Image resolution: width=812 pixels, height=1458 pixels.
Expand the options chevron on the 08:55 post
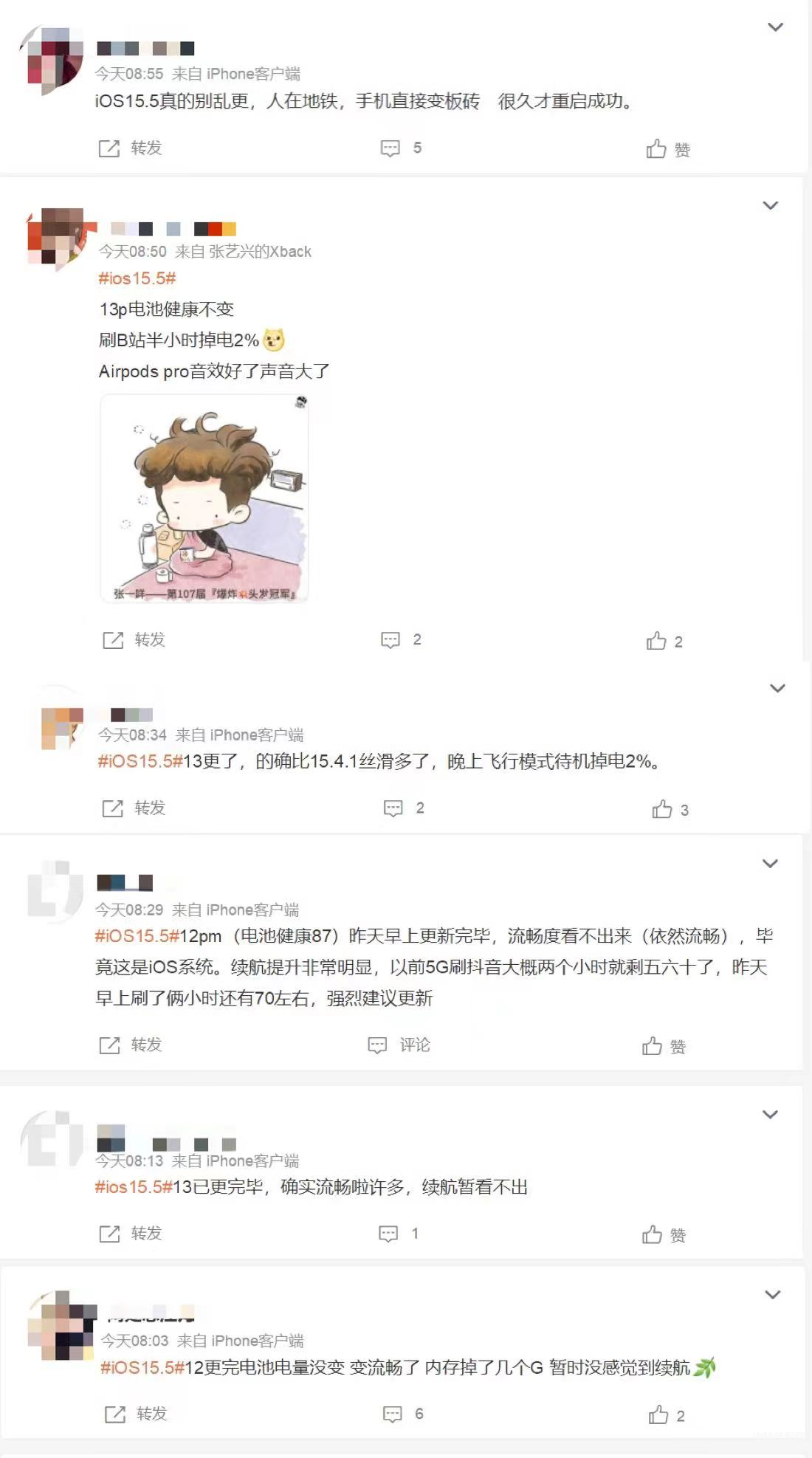[775, 27]
